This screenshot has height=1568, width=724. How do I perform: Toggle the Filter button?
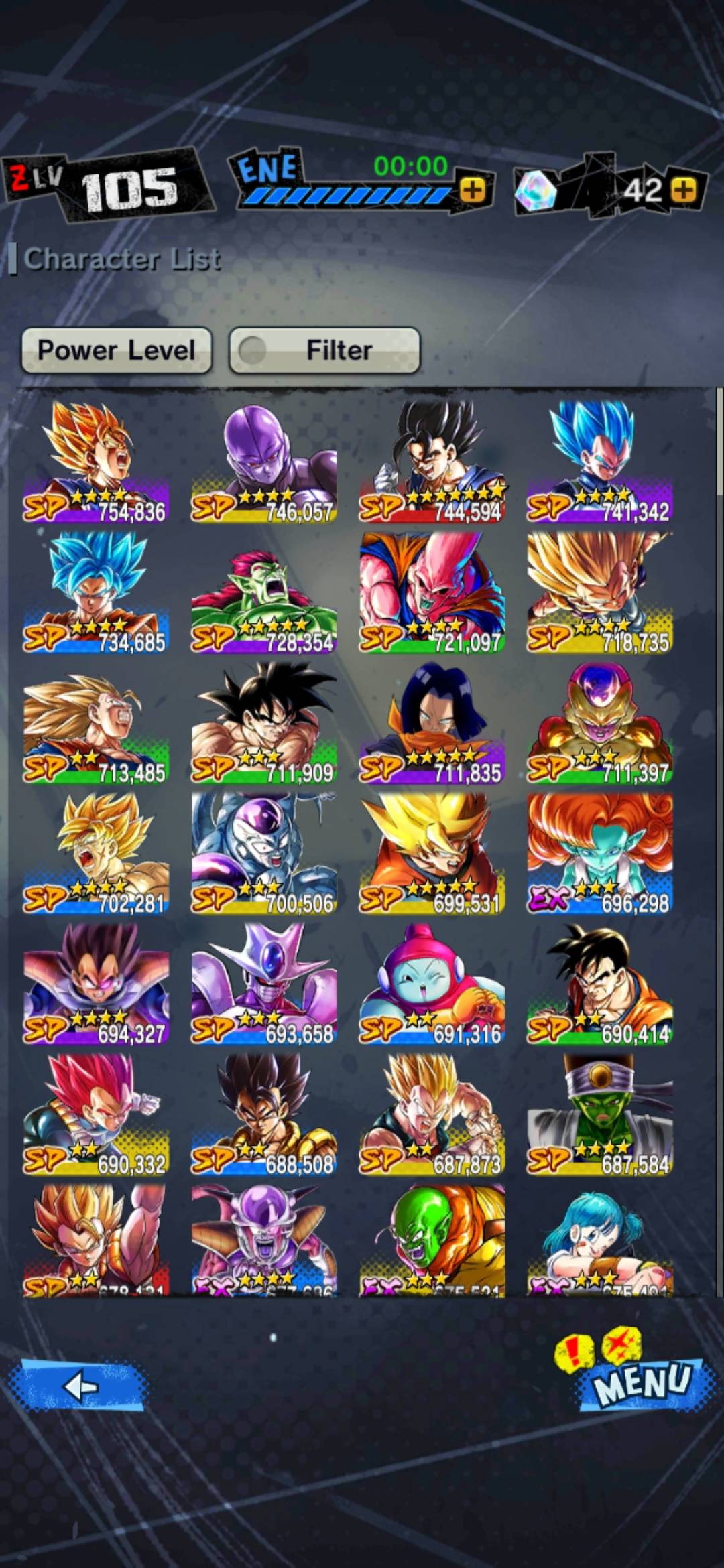point(324,350)
